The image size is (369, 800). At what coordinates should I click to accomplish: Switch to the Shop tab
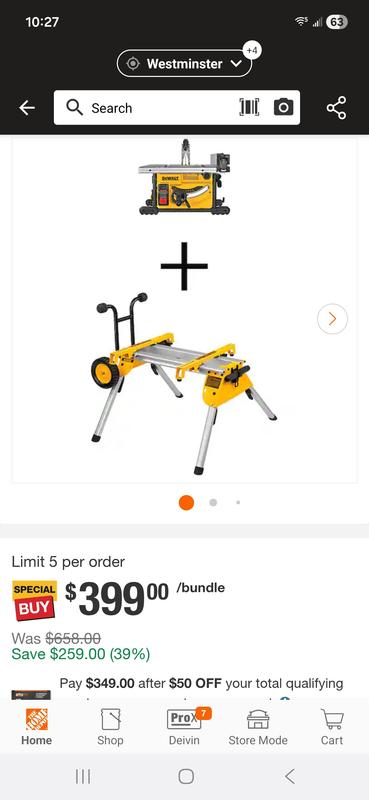pos(110,726)
